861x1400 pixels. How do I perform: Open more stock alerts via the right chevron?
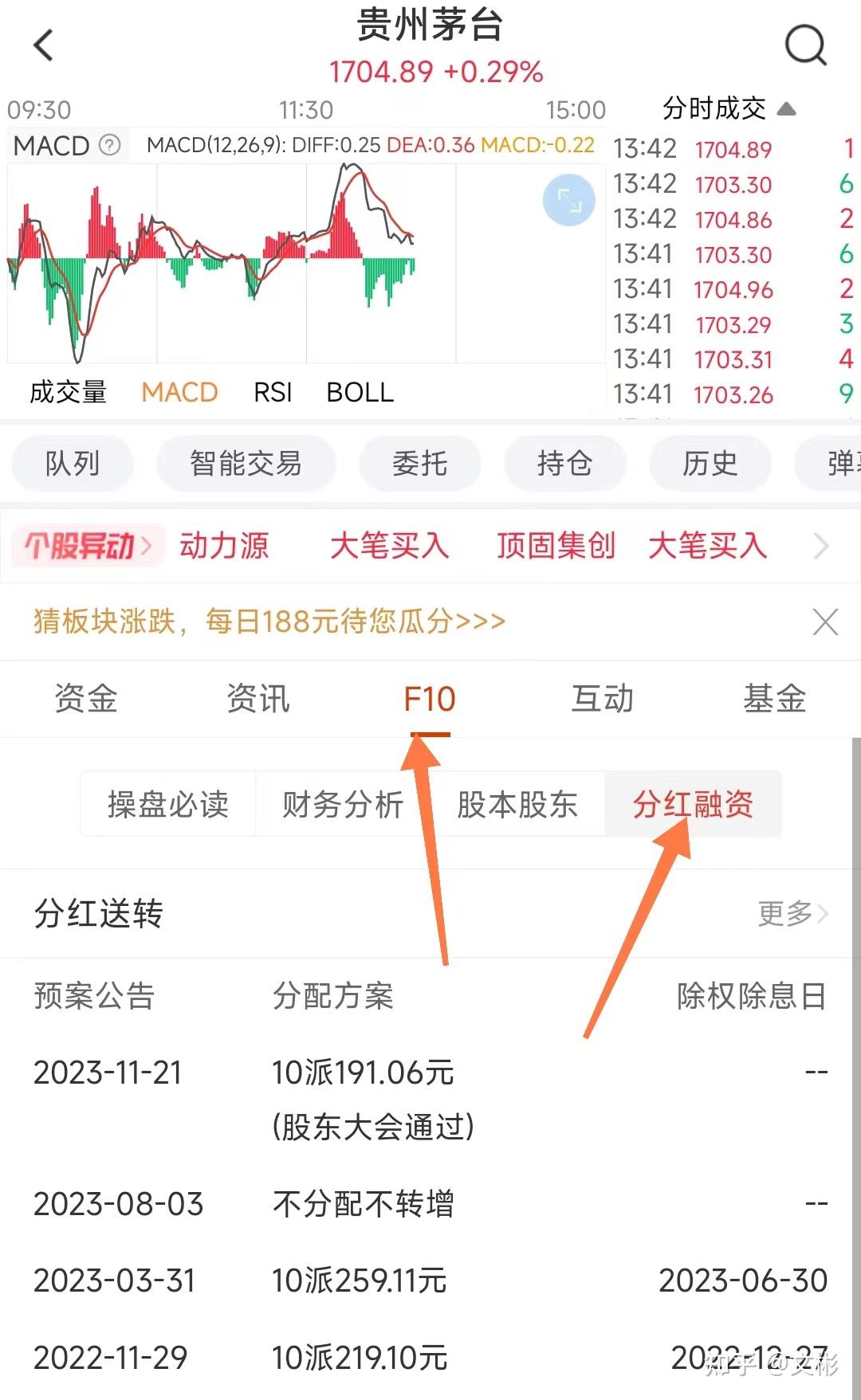click(x=822, y=546)
